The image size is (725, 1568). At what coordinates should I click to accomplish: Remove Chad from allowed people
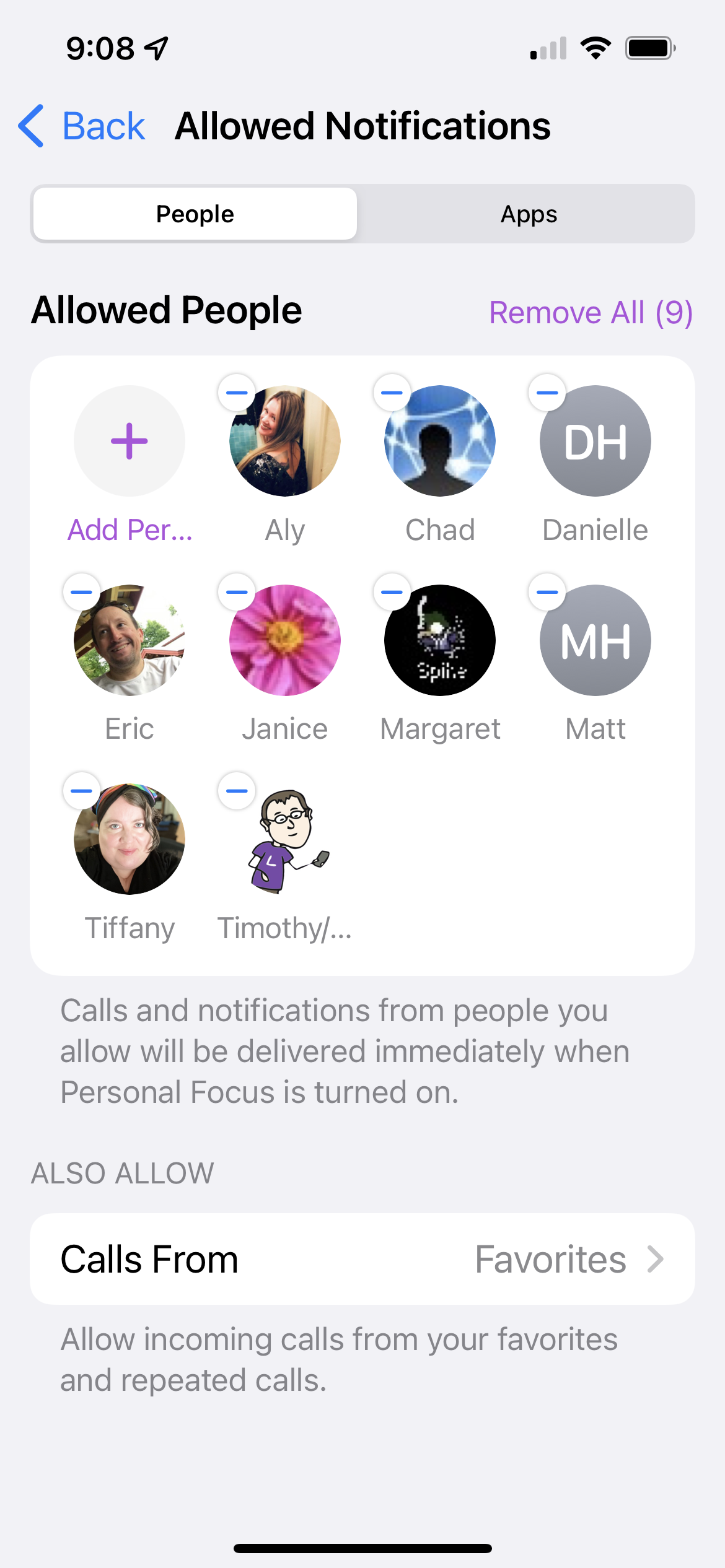392,393
